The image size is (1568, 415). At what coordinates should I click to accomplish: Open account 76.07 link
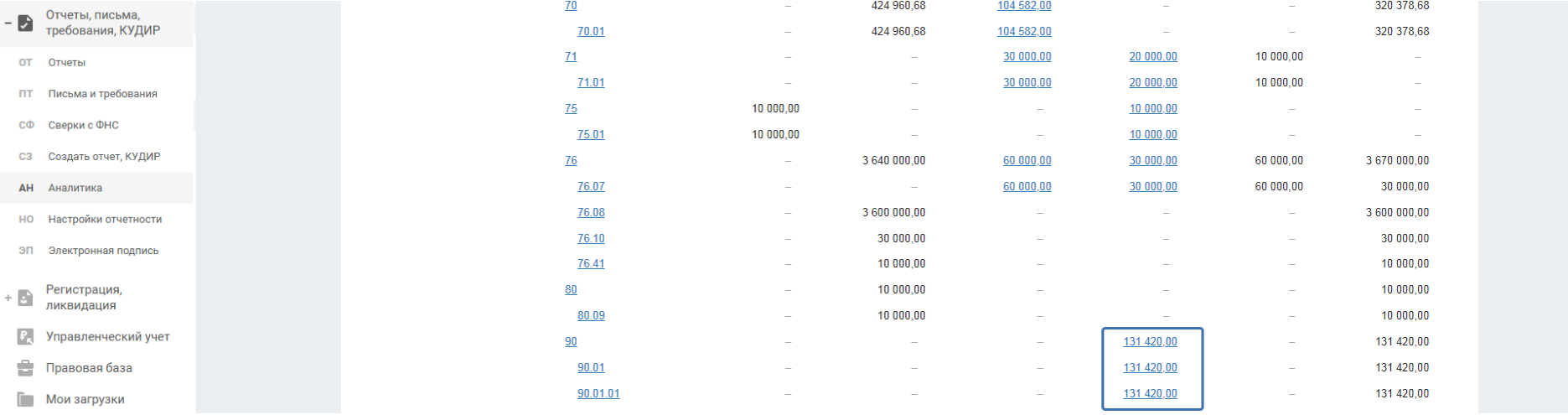click(591, 187)
